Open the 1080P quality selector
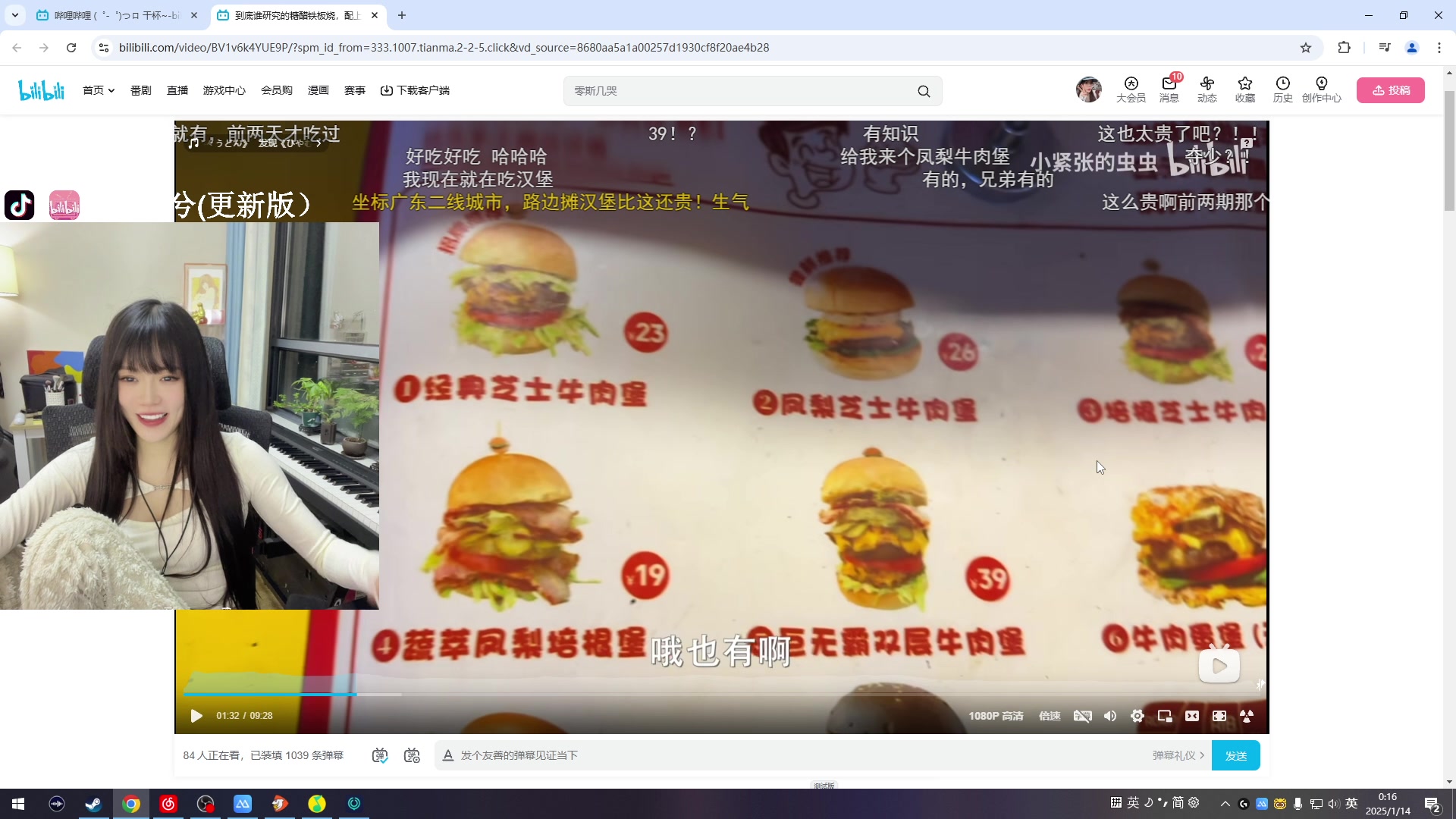The height and width of the screenshot is (819, 1456). (995, 716)
